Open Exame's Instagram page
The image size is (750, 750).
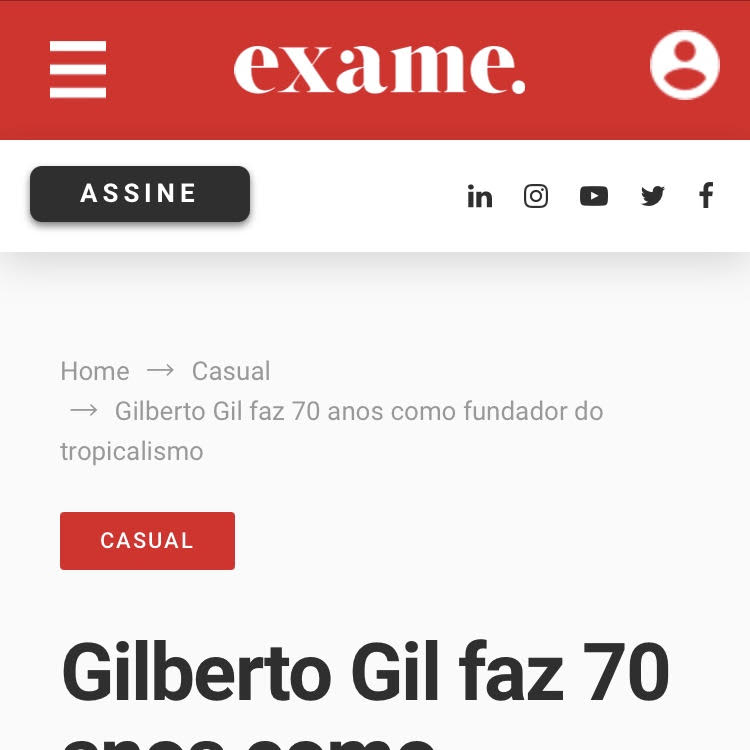[536, 196]
